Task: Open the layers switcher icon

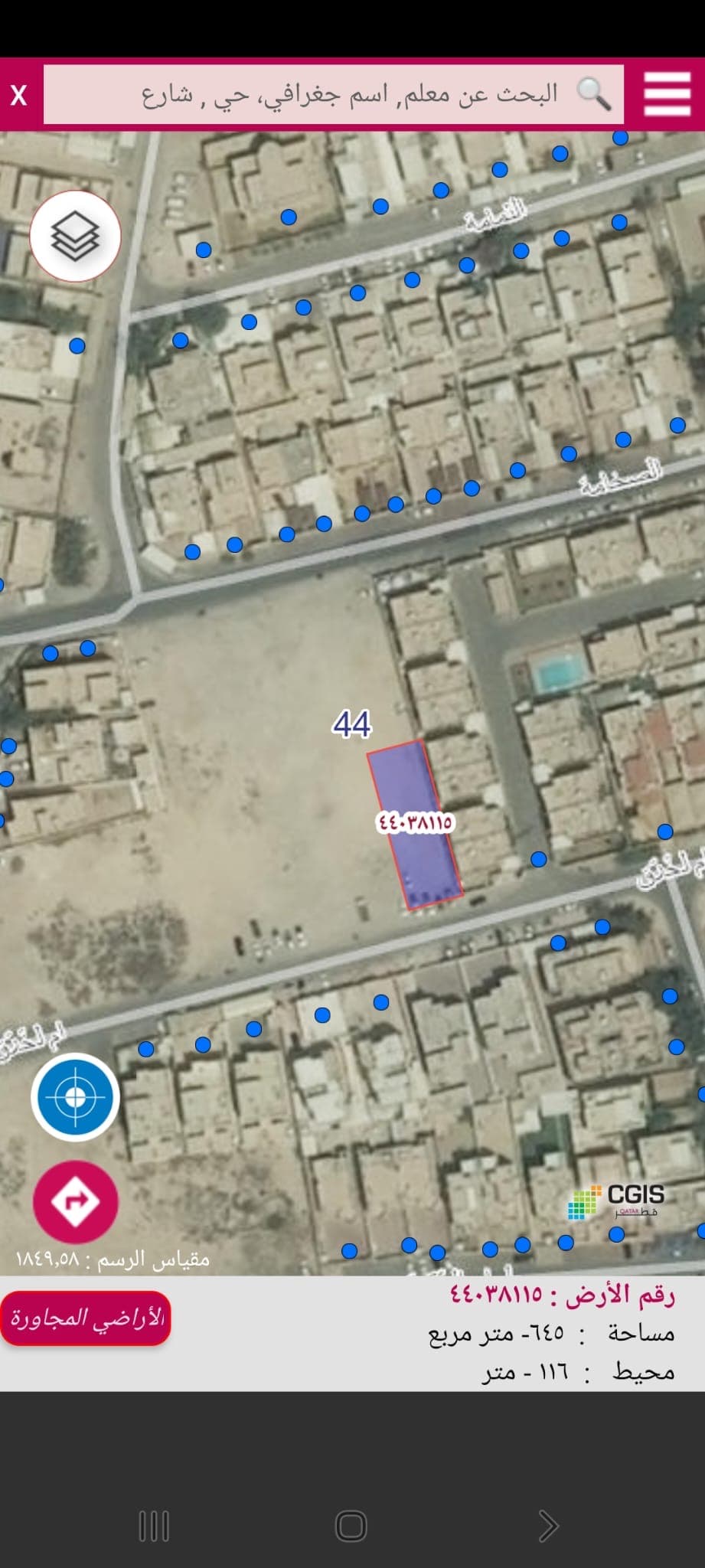Action: 75,237
